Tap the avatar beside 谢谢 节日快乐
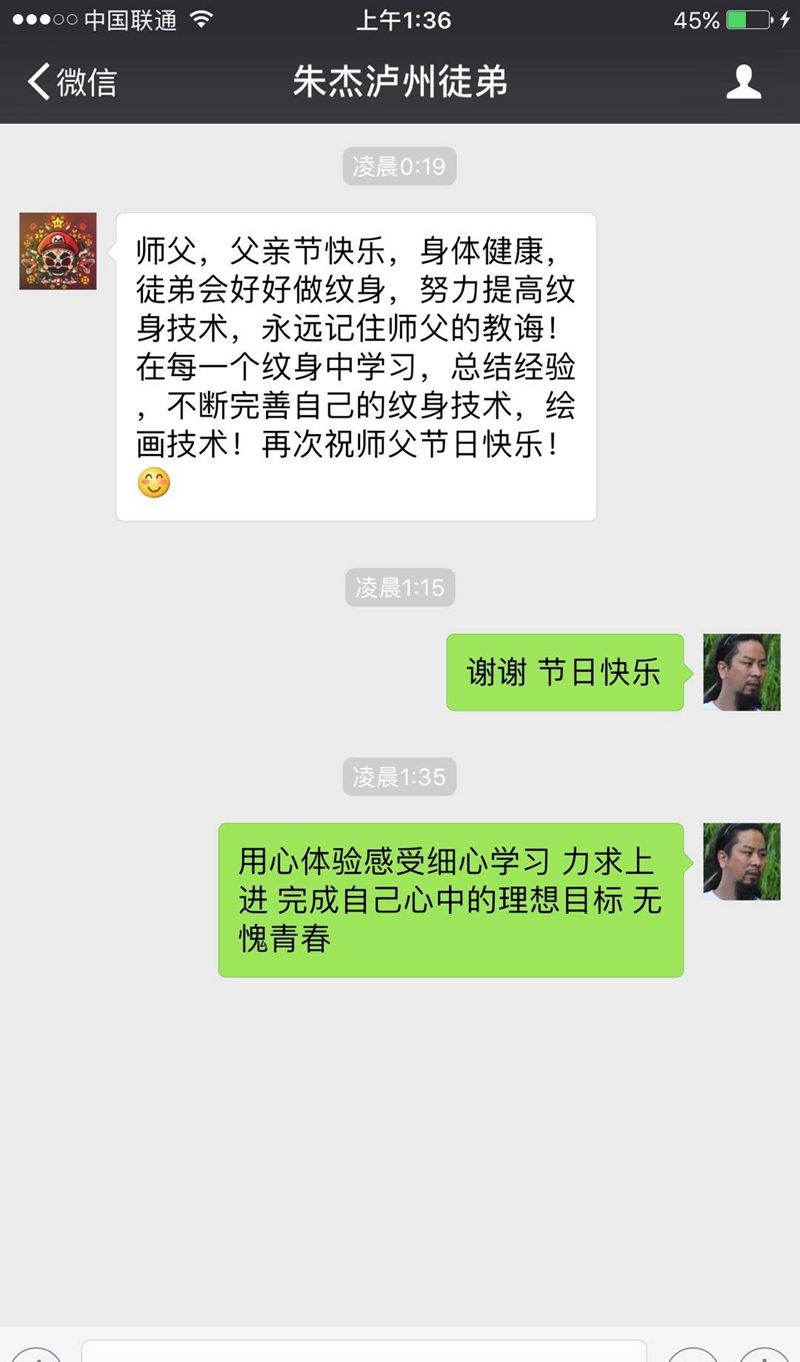The width and height of the screenshot is (800, 1362). (741, 672)
